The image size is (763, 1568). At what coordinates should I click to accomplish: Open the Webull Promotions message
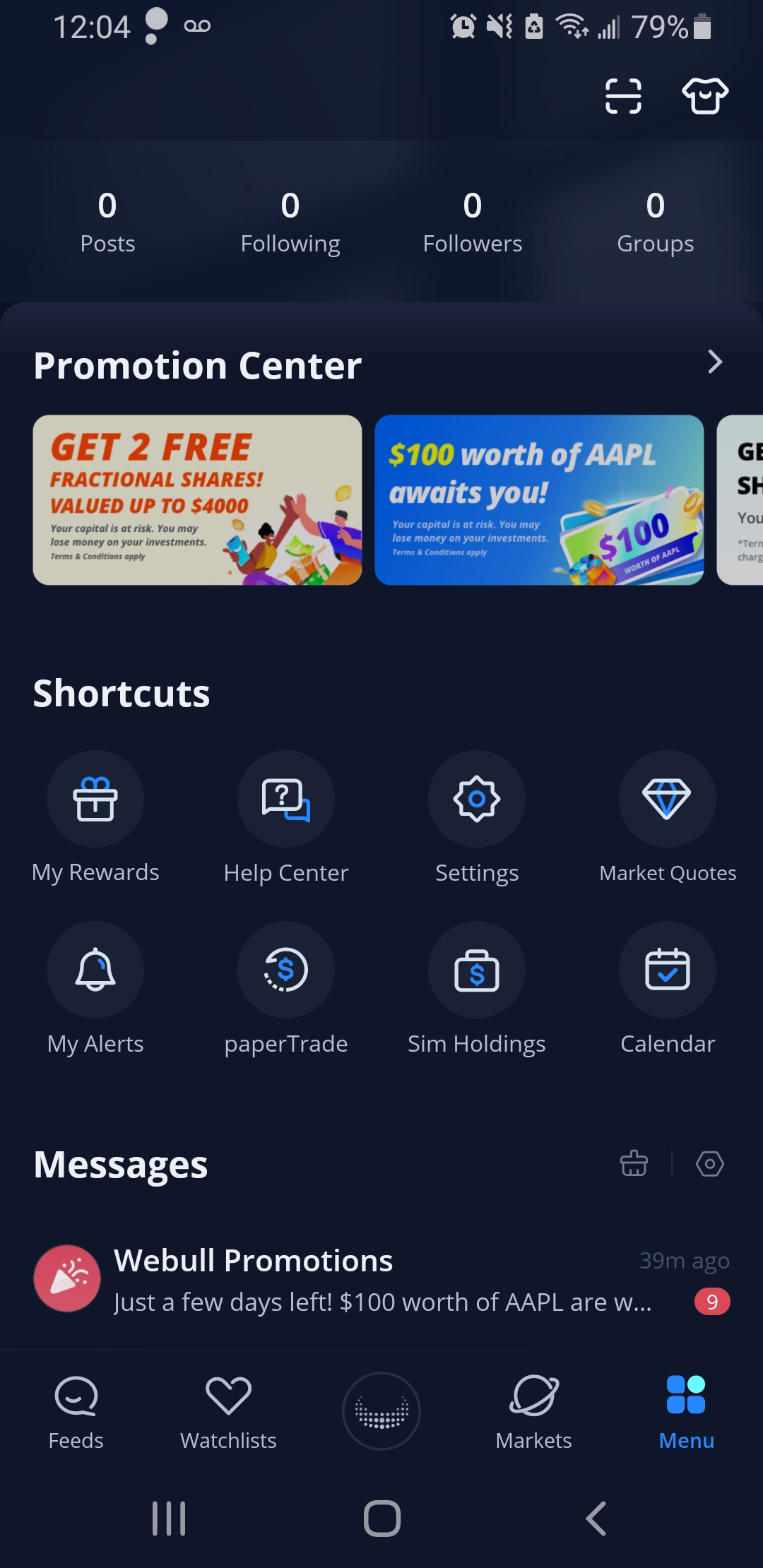coord(381,1280)
